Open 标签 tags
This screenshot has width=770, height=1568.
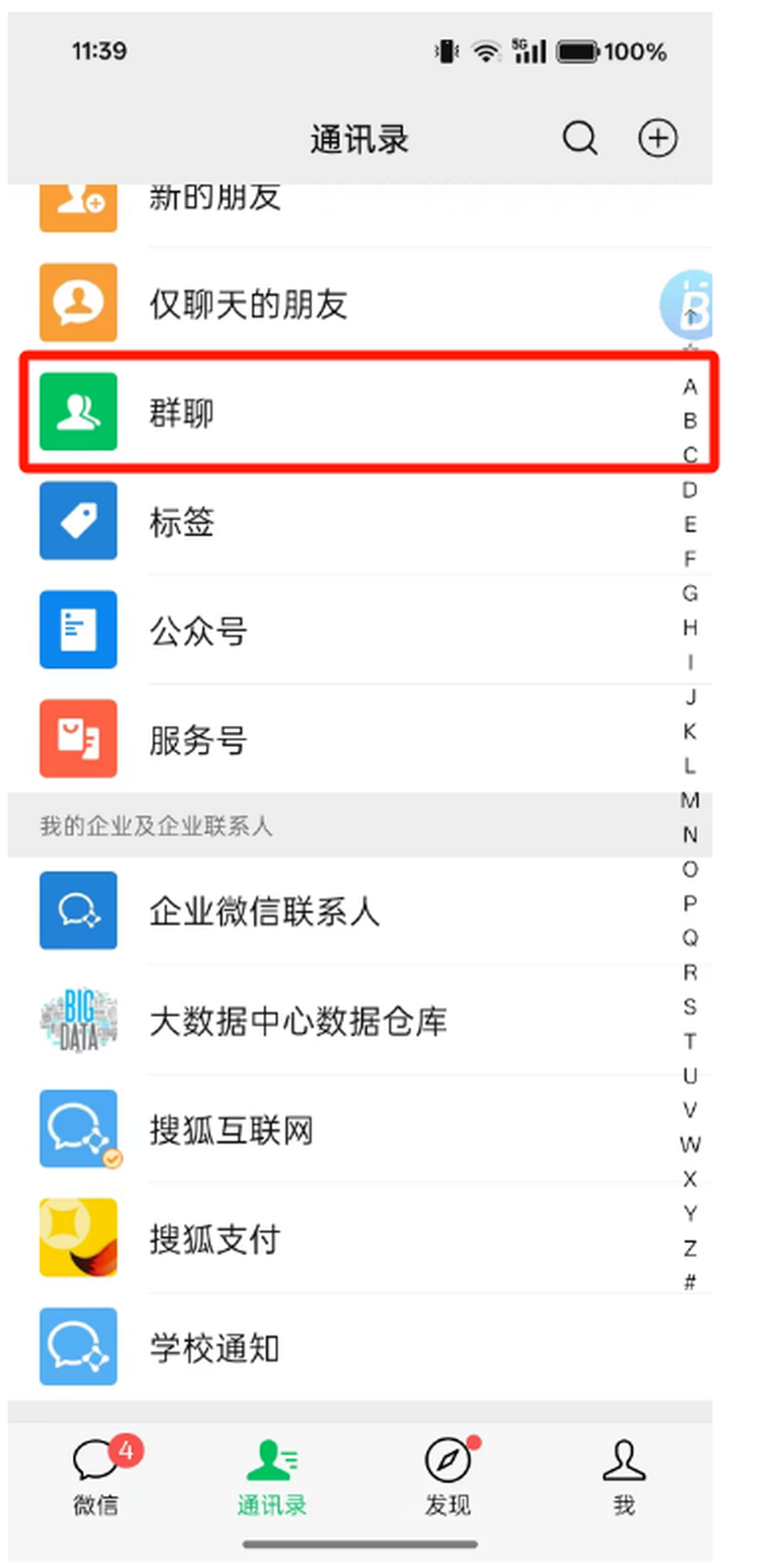(x=360, y=520)
